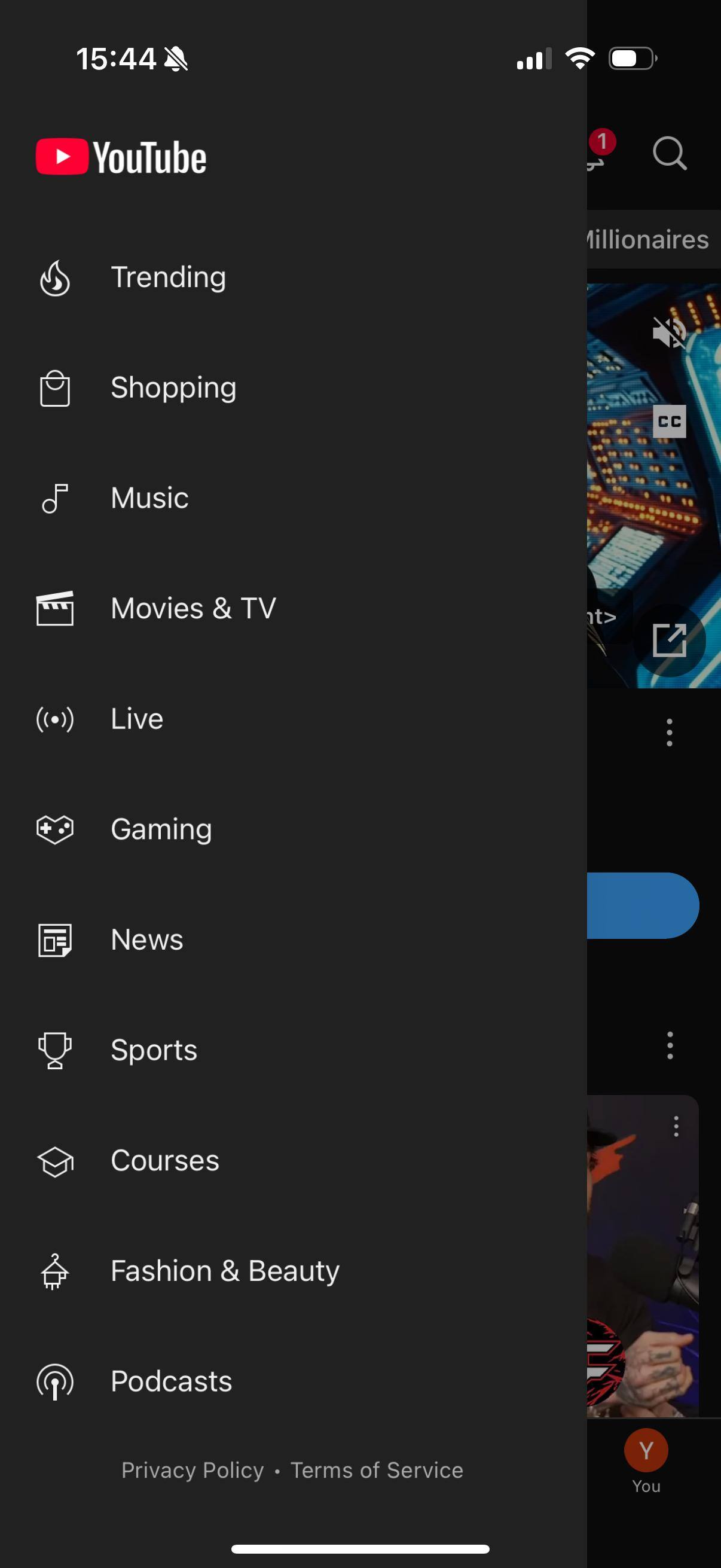The width and height of the screenshot is (721, 1568).
Task: Browse Live streams
Action: (x=136, y=719)
